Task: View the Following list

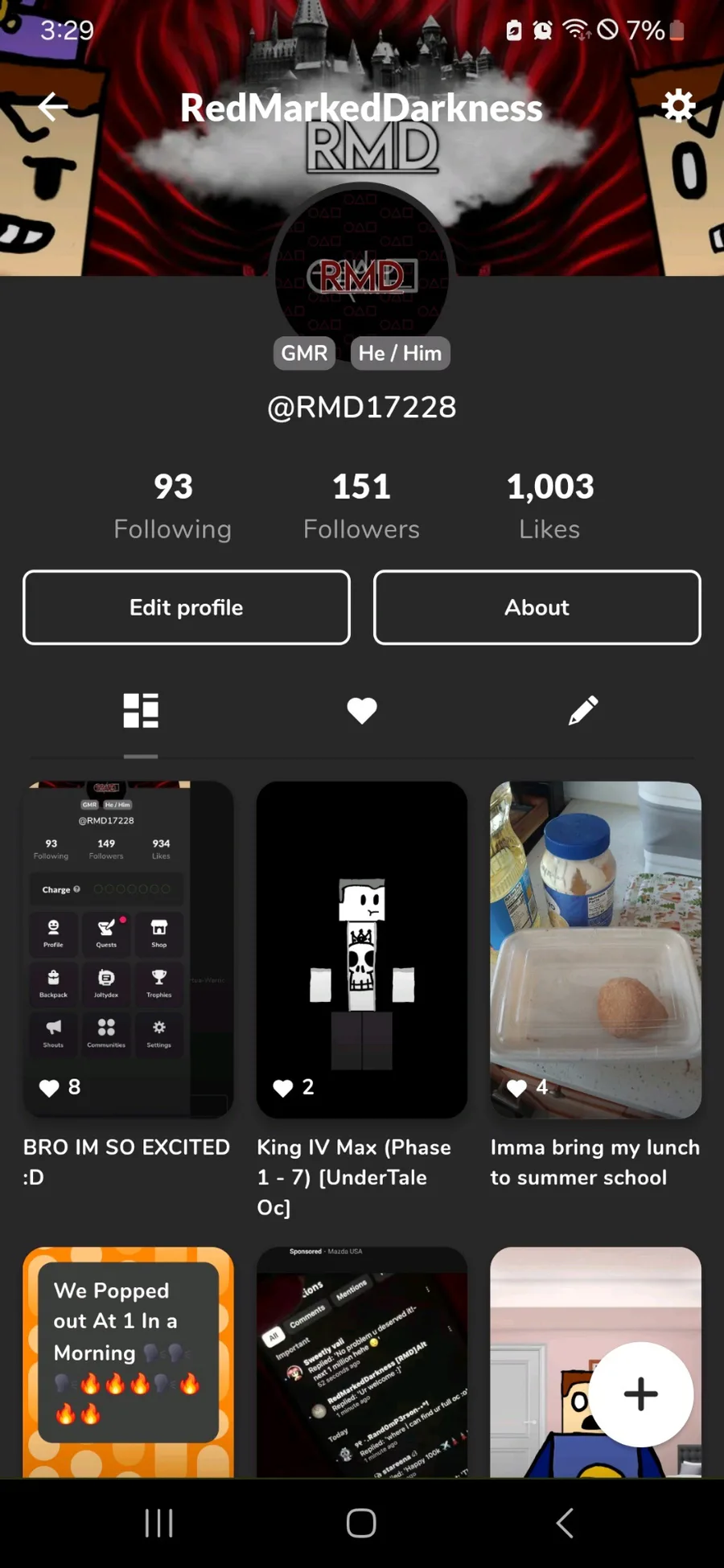Action: click(173, 506)
